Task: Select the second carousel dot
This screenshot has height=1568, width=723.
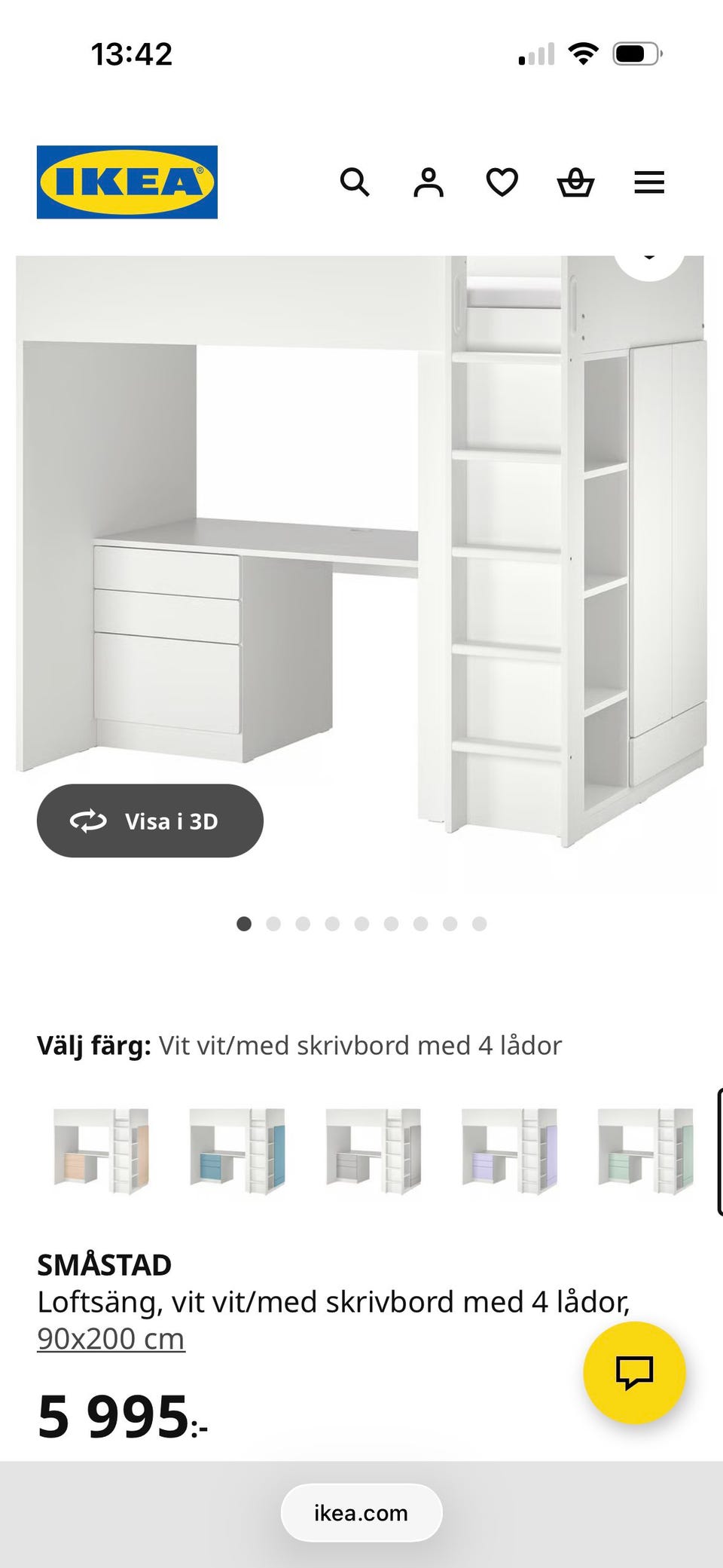Action: (273, 924)
